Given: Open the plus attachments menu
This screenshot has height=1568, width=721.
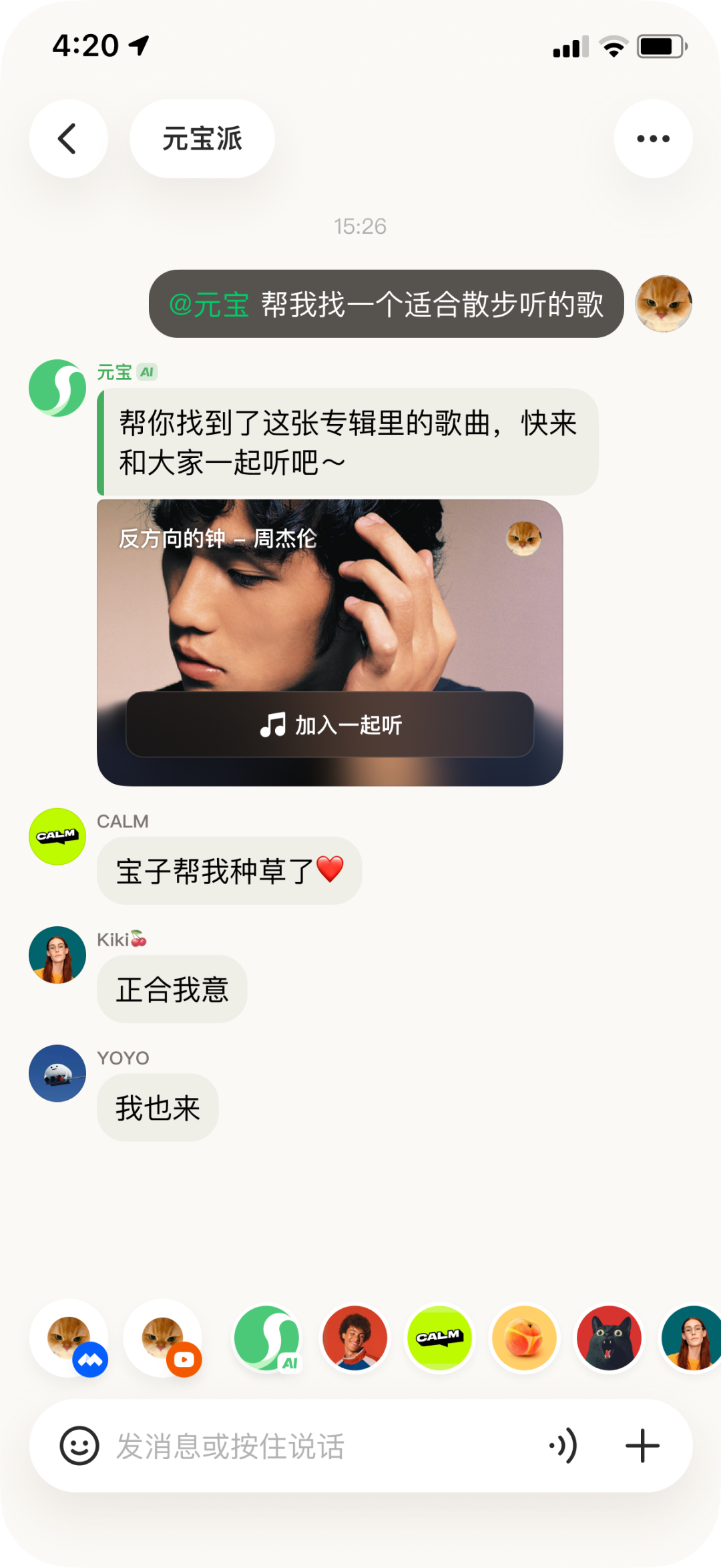Looking at the screenshot, I should pos(642,1446).
